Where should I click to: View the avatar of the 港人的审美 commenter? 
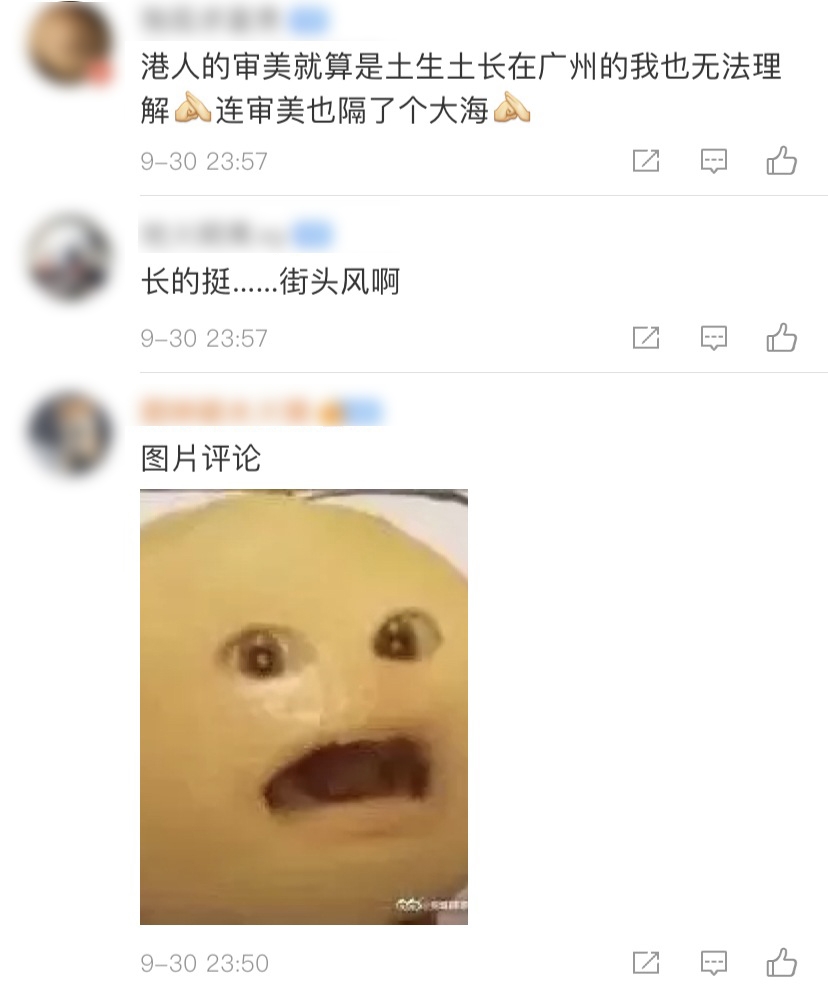tap(68, 47)
